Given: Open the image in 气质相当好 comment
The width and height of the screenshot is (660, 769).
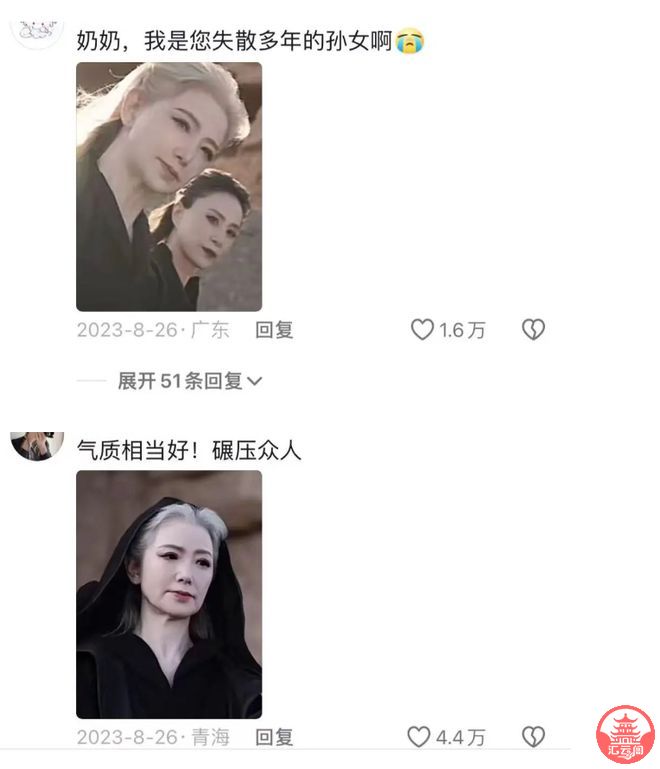Looking at the screenshot, I should pos(169,594).
